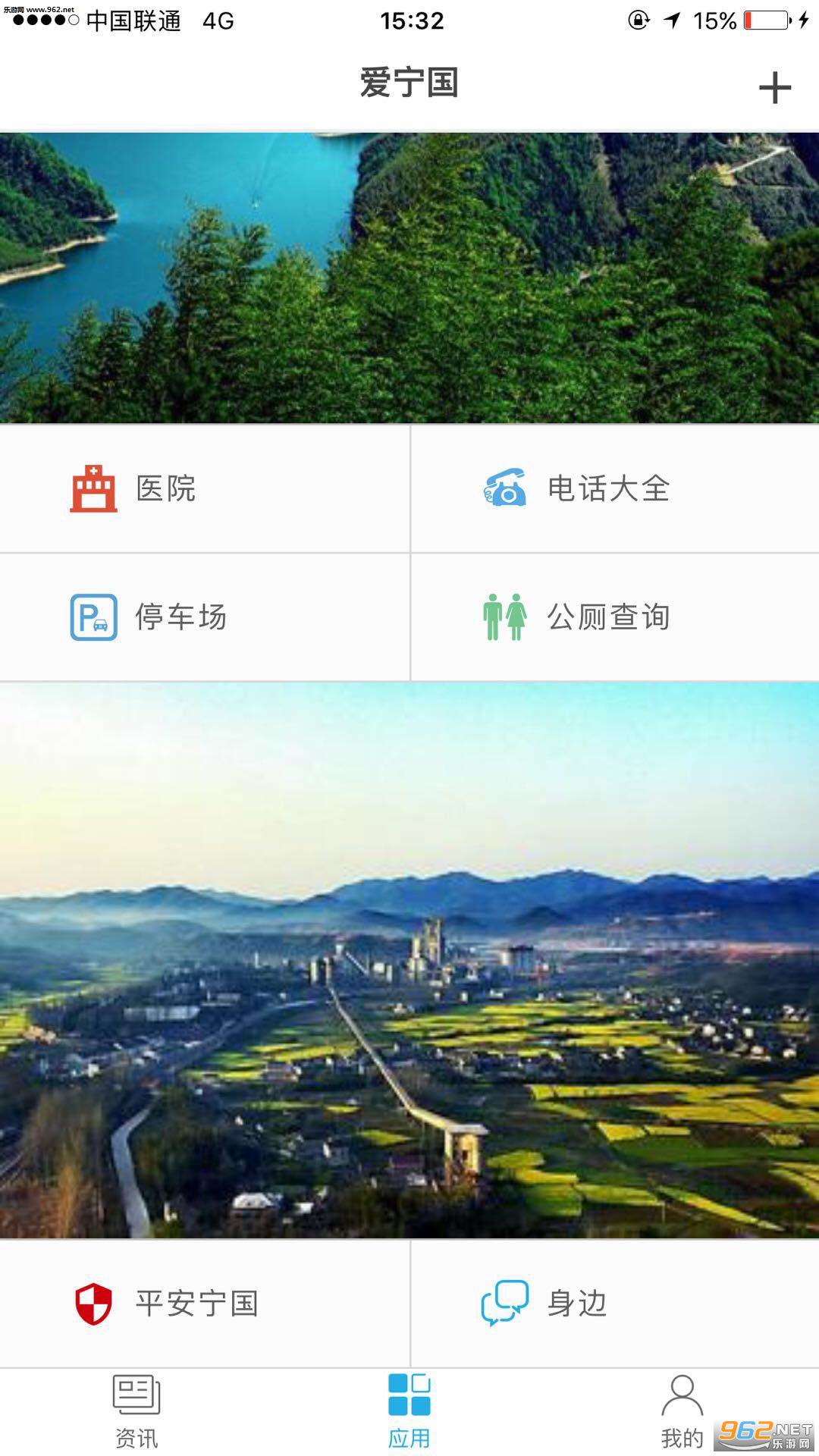Go to the 我的 profile tab

(x=682, y=1412)
